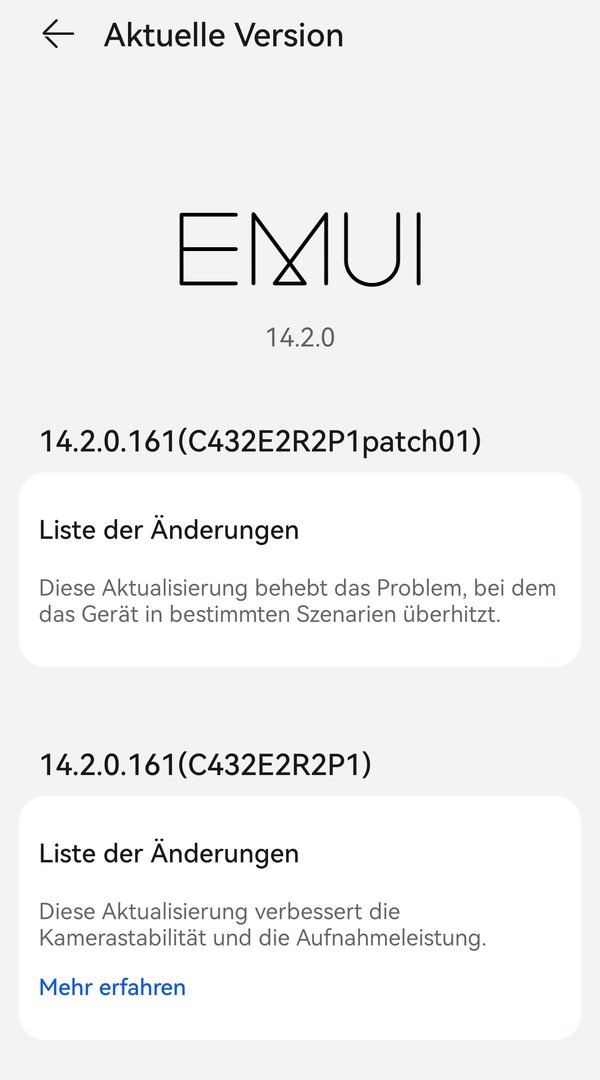Go back from Aktuelle Version
Screen dimensions: 600x1080
pyautogui.click(x=58, y=35)
